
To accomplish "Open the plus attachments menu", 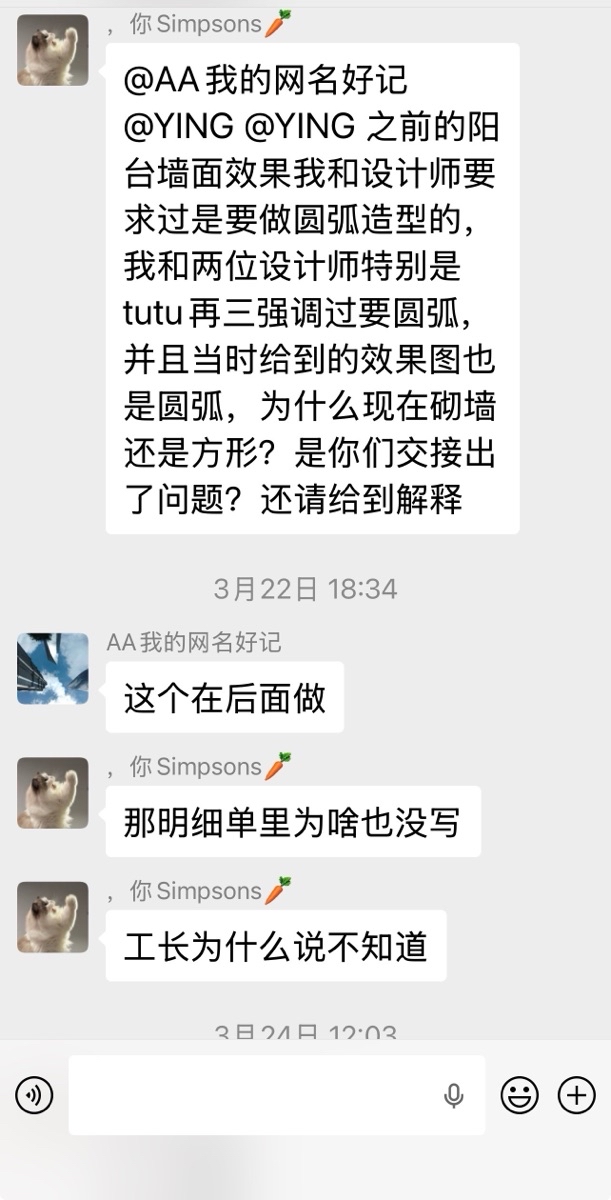I will (x=576, y=1096).
